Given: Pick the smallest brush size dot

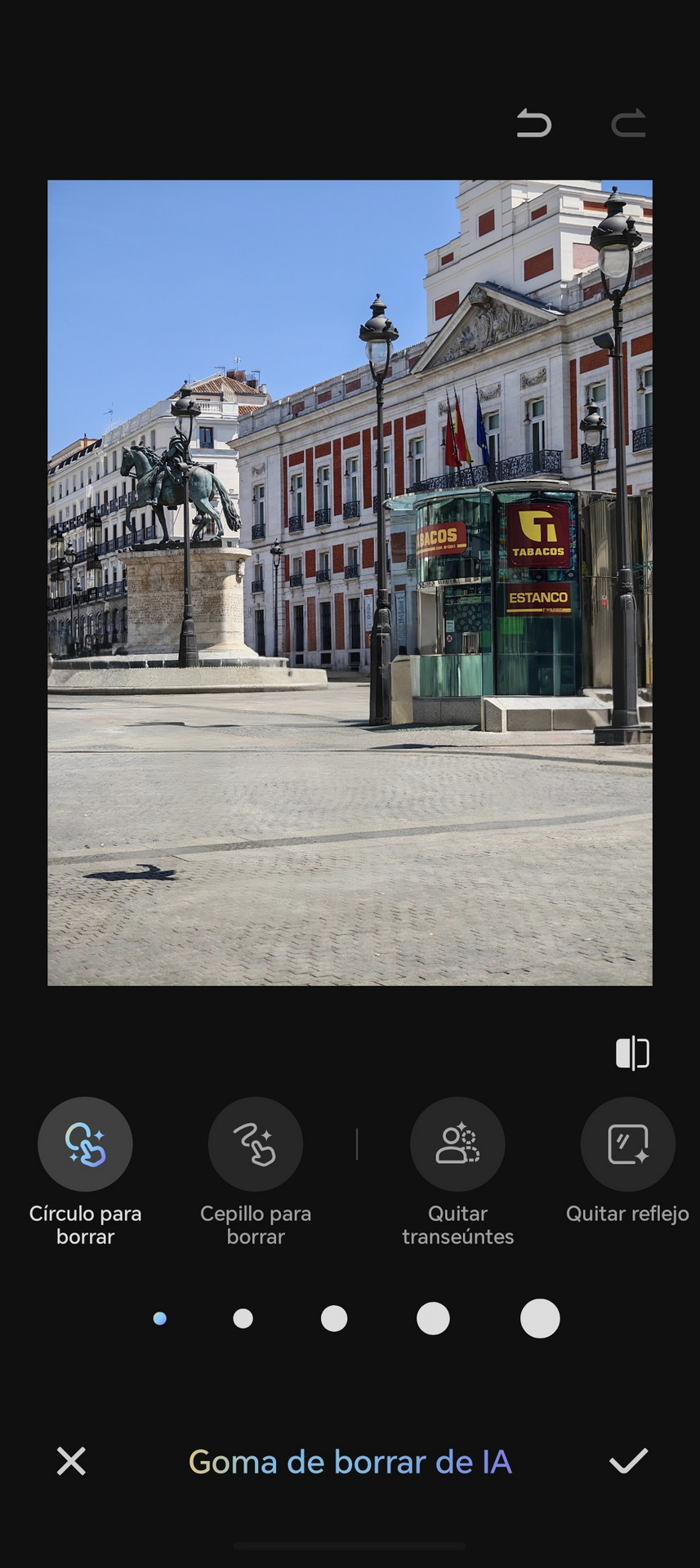Looking at the screenshot, I should tap(160, 1318).
